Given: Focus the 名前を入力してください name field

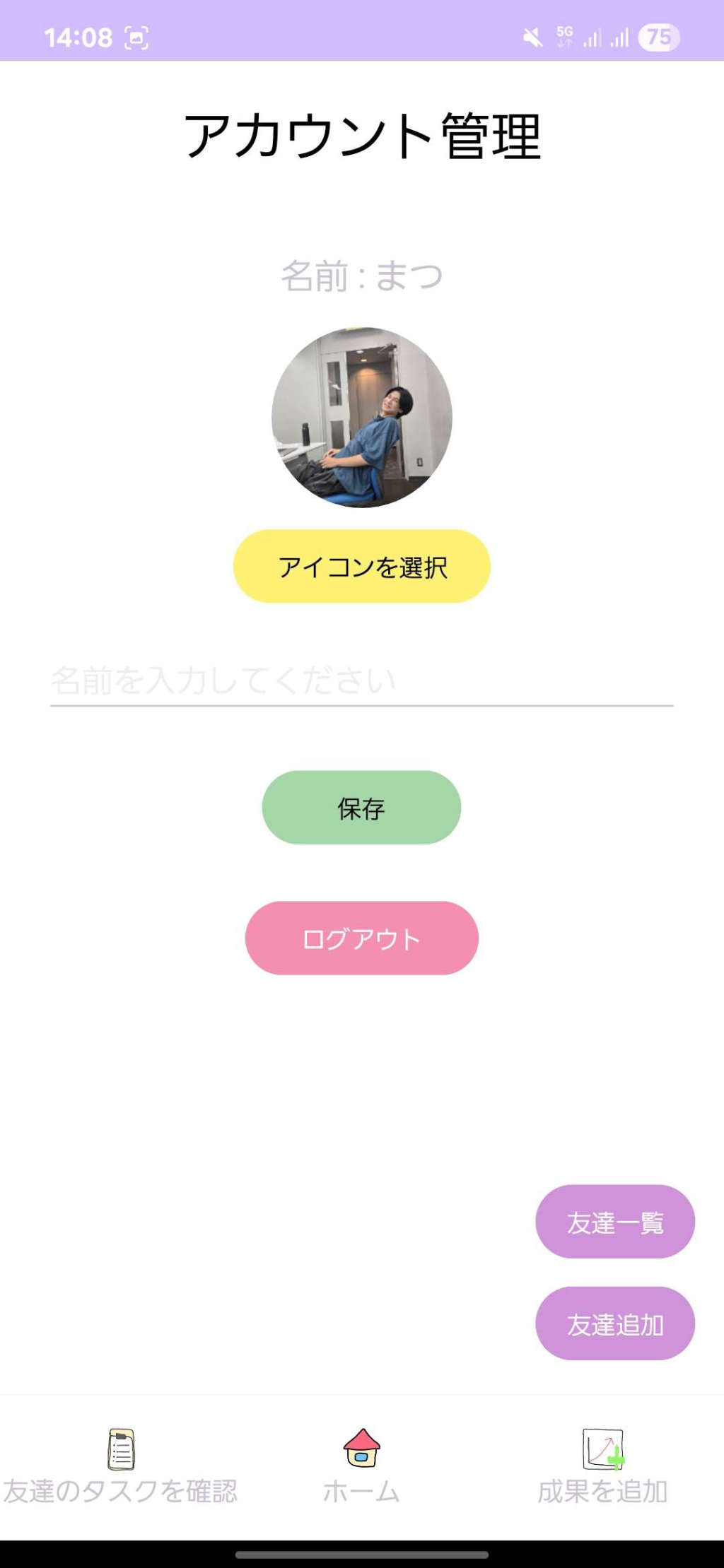Looking at the screenshot, I should 361,680.
